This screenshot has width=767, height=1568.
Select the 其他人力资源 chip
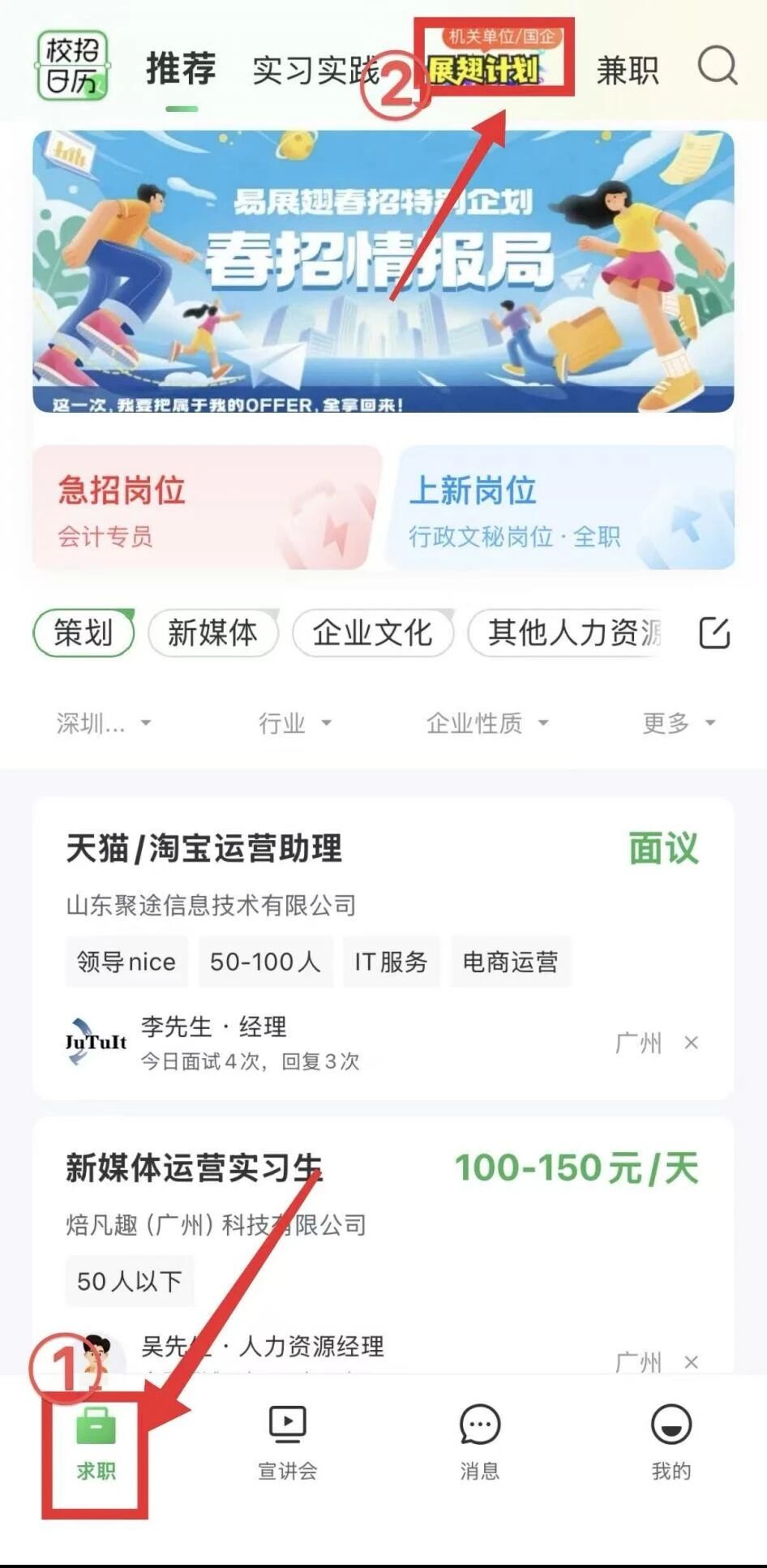[572, 632]
